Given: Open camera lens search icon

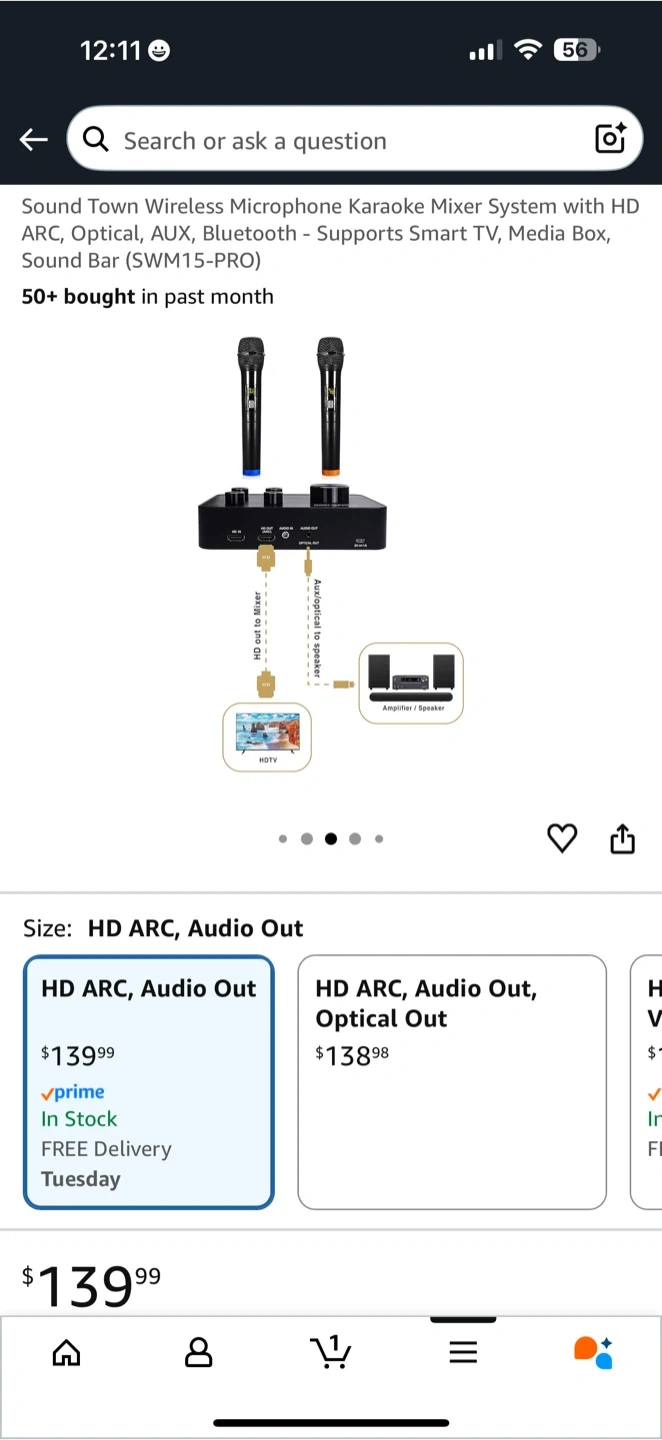Looking at the screenshot, I should pos(610,139).
